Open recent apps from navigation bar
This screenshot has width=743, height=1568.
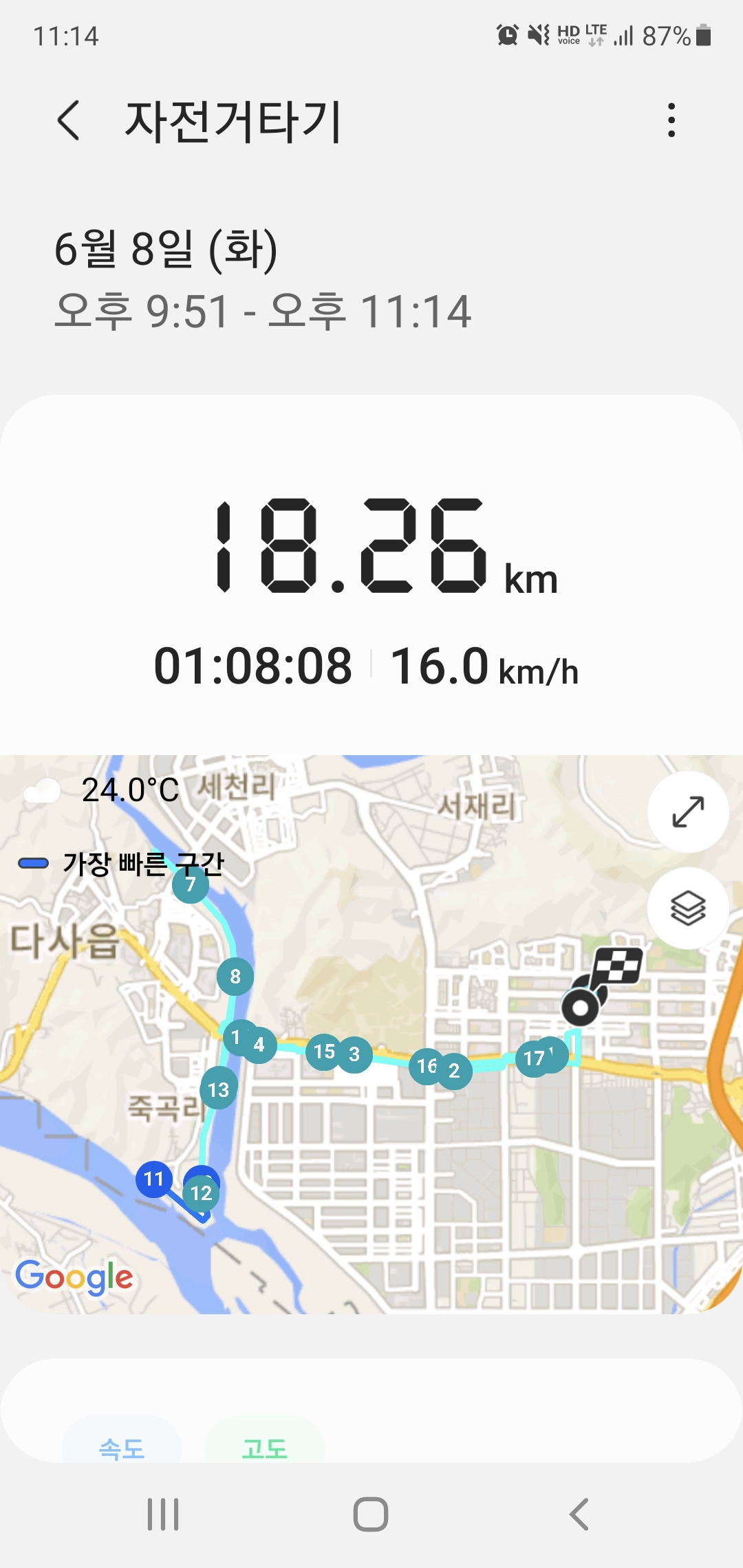pos(163,1514)
